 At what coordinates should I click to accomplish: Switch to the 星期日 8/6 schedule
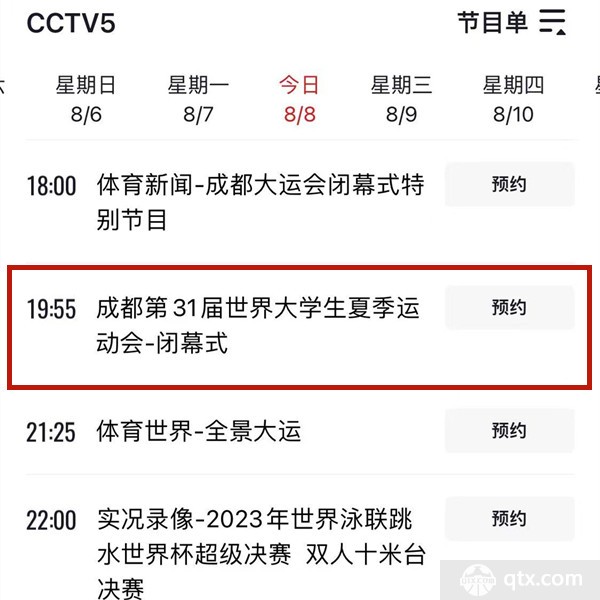pyautogui.click(x=86, y=100)
